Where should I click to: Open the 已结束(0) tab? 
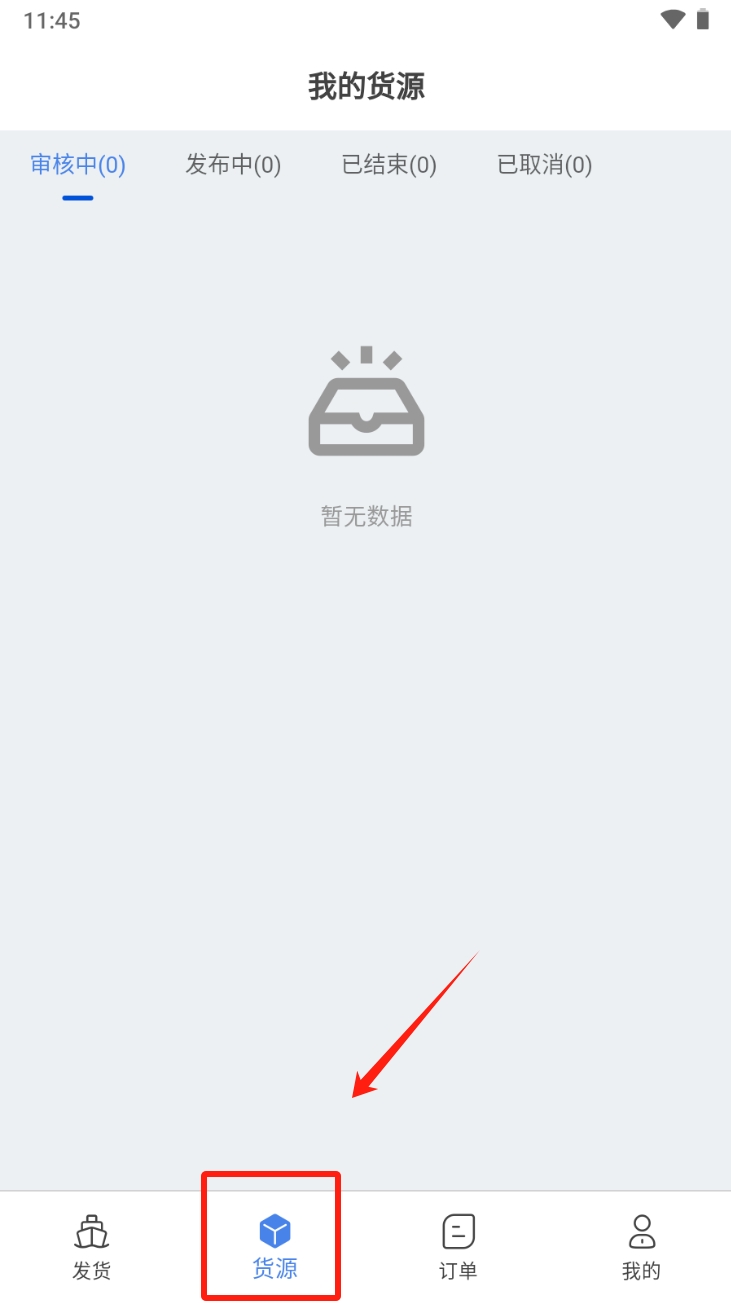tap(389, 165)
